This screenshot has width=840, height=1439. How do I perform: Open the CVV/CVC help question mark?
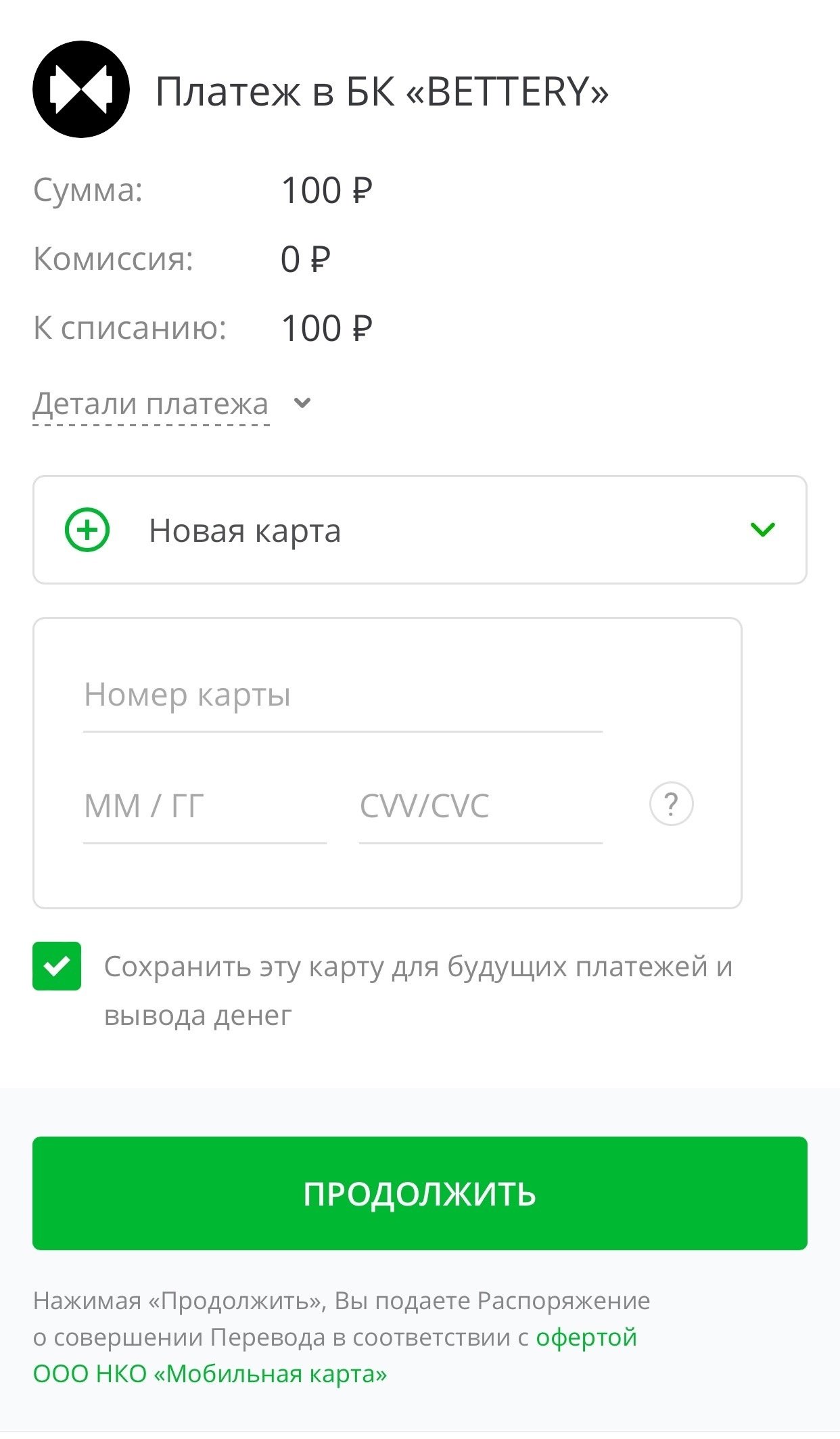671,804
